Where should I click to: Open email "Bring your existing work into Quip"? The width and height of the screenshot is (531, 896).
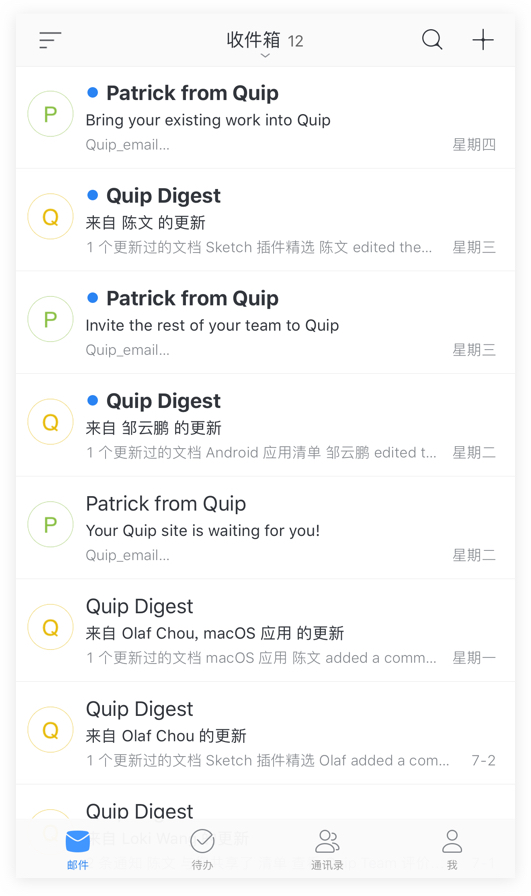click(265, 118)
